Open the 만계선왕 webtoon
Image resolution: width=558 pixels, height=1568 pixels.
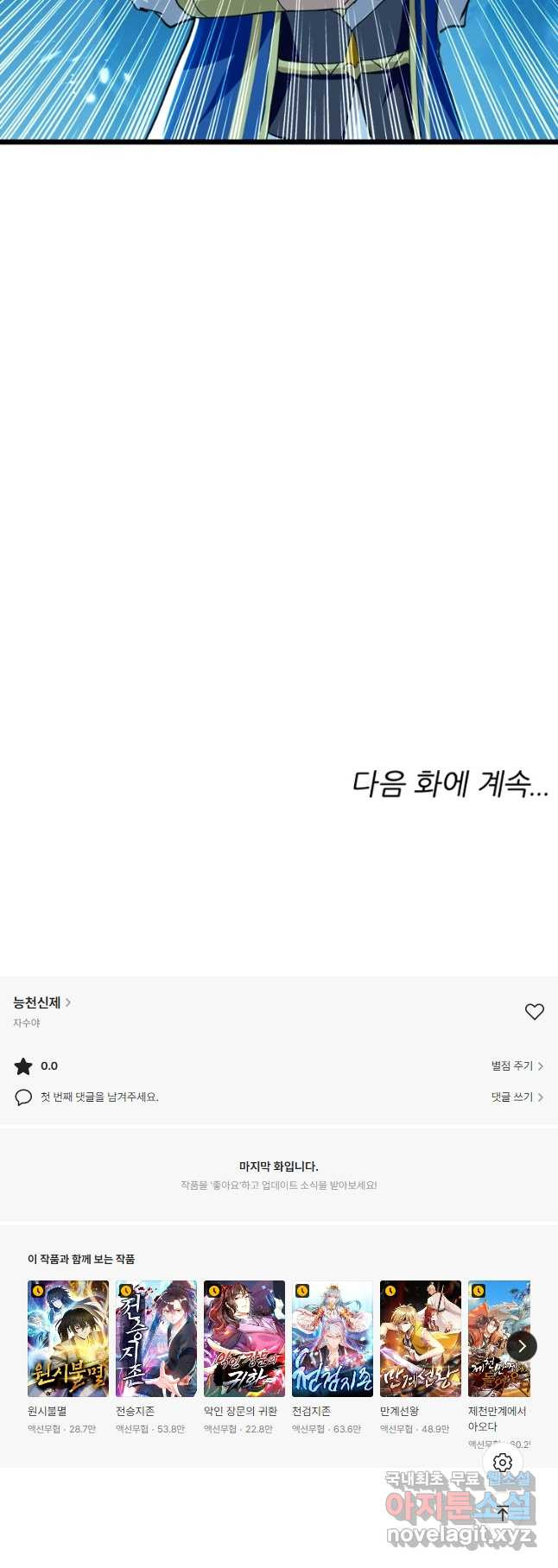421,1338
